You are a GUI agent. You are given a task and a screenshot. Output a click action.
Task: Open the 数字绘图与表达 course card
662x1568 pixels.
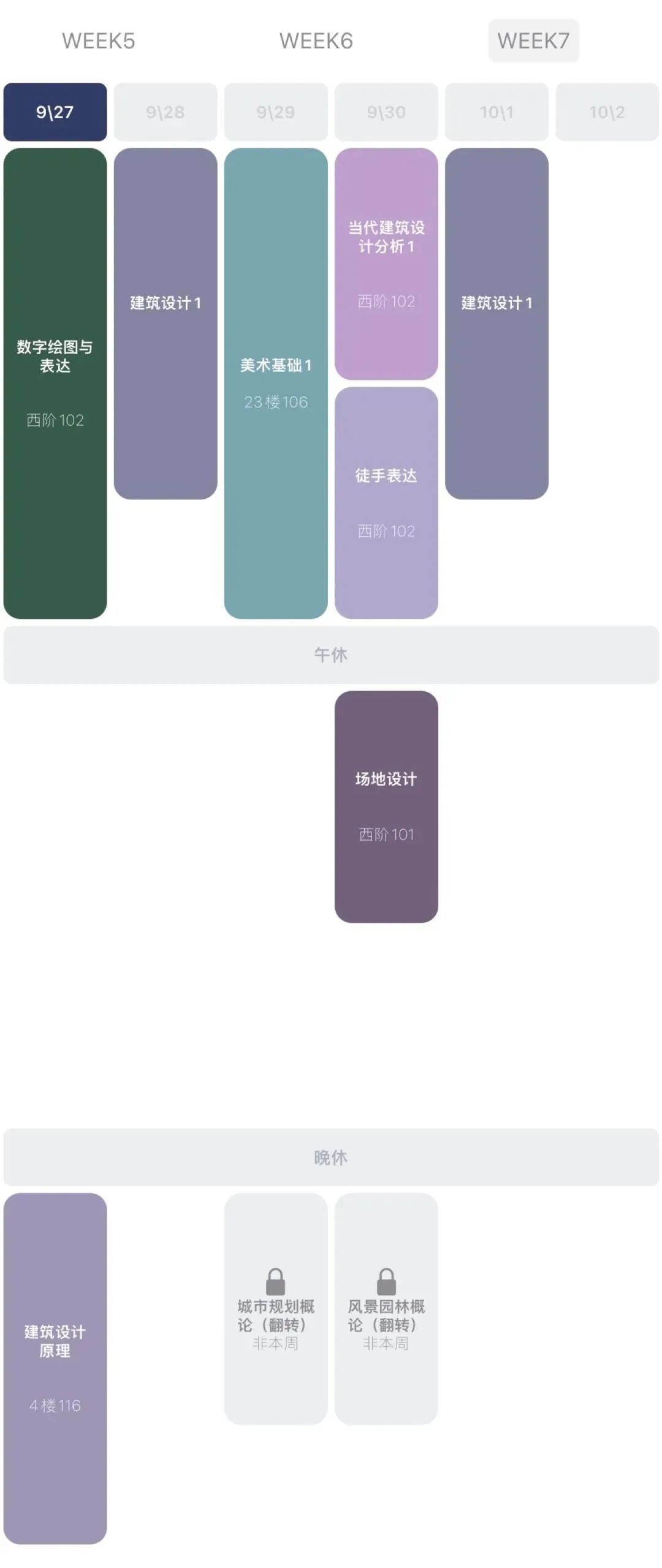click(x=55, y=380)
